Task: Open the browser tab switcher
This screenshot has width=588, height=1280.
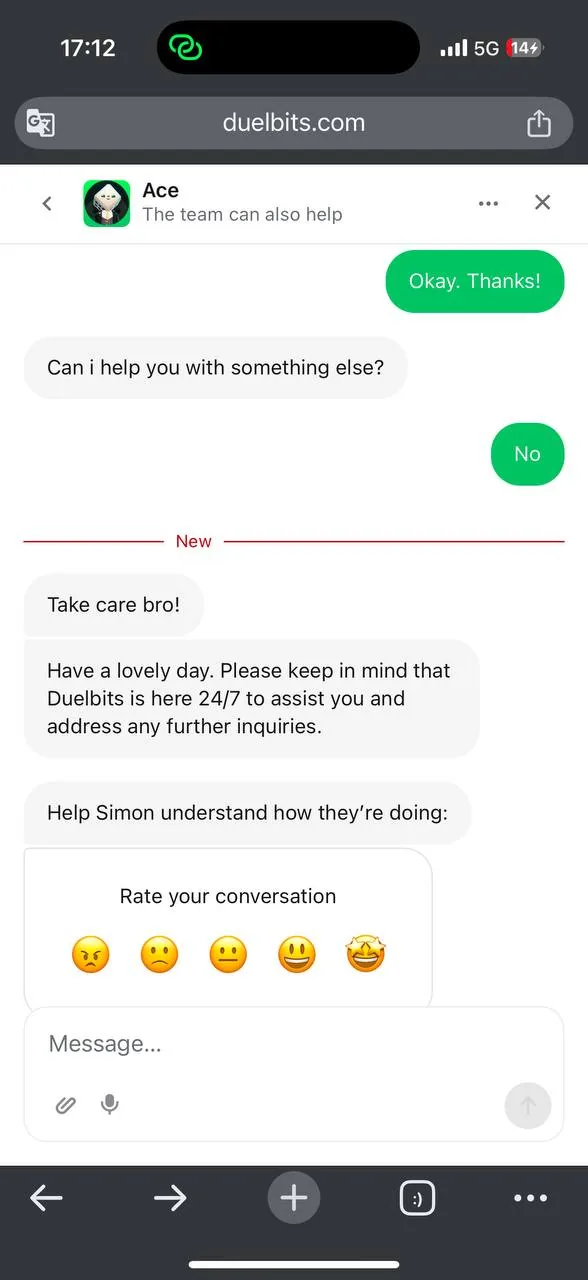Action: pos(417,1197)
